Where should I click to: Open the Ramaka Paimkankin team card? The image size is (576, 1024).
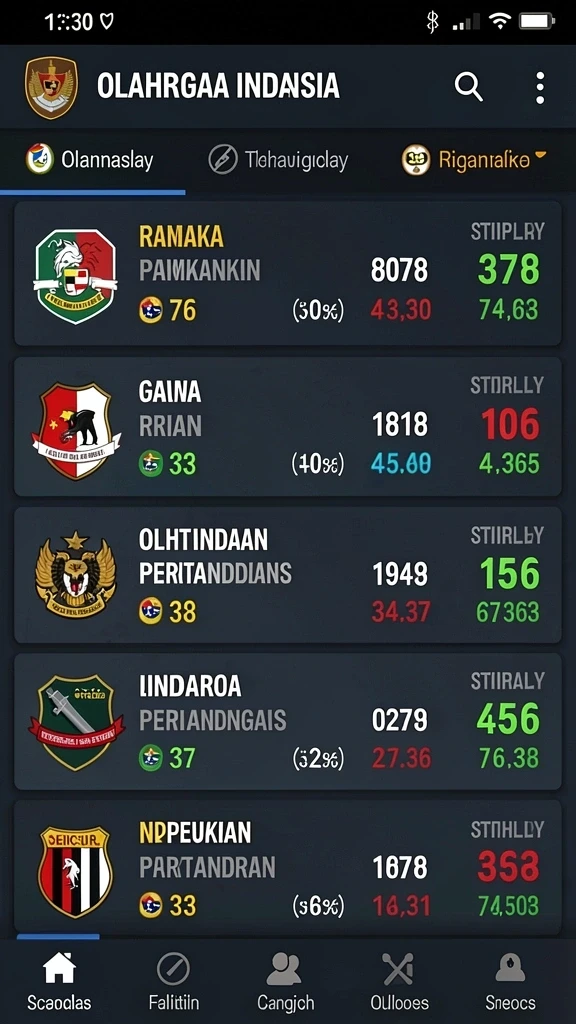[x=287, y=273]
